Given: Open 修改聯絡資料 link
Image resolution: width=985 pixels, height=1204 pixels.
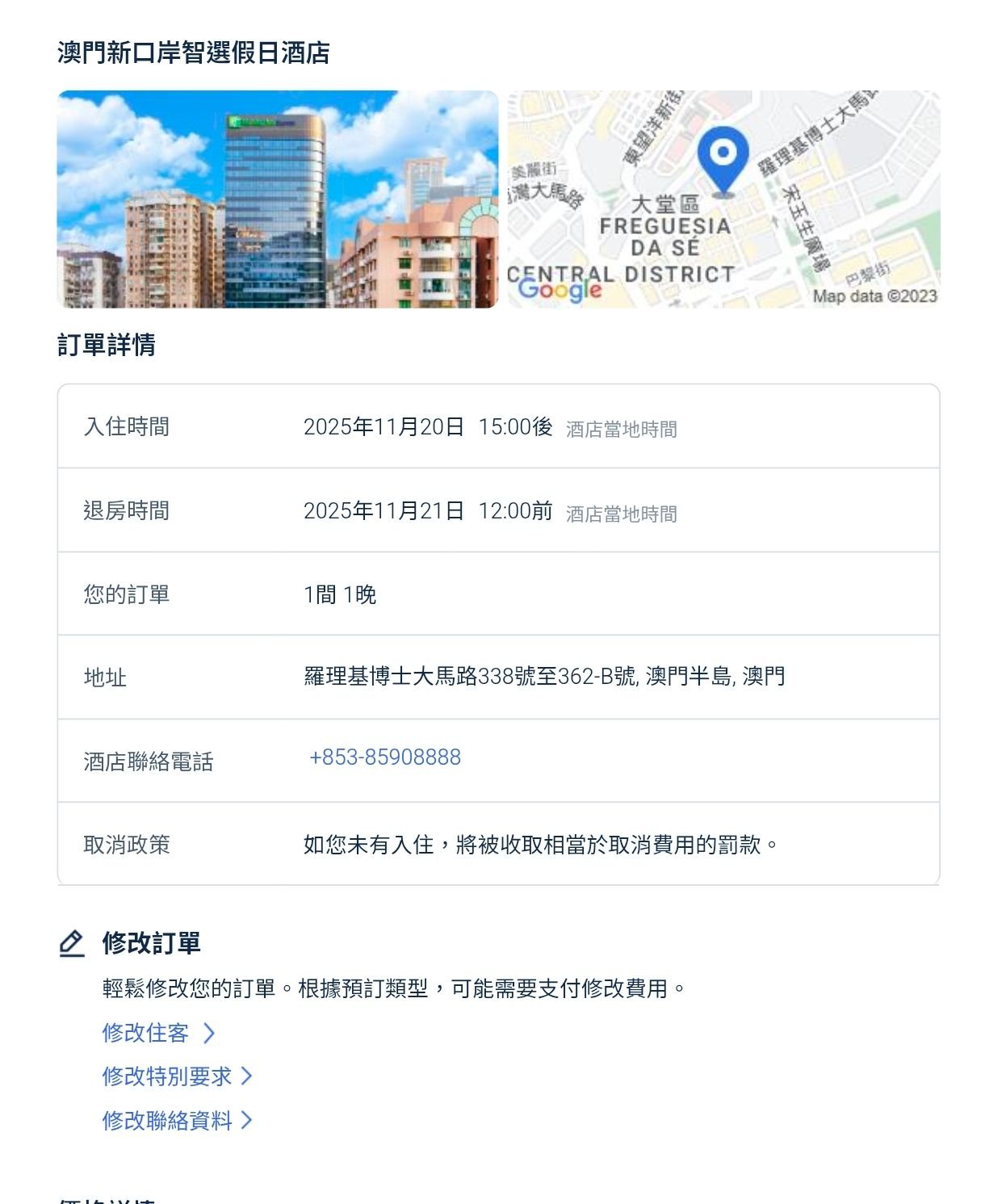Looking at the screenshot, I should (177, 1120).
